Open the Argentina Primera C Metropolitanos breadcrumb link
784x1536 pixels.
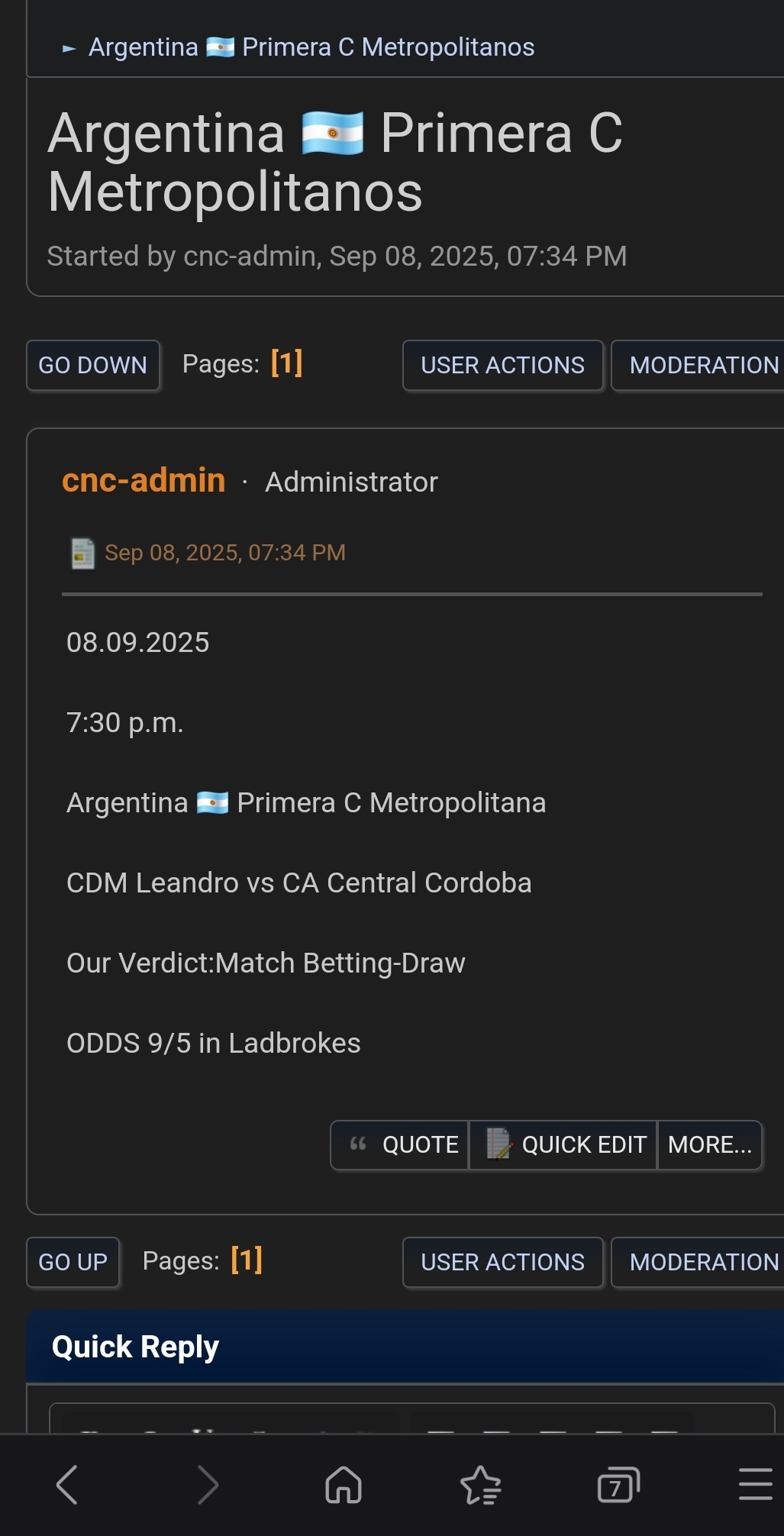[x=311, y=47]
